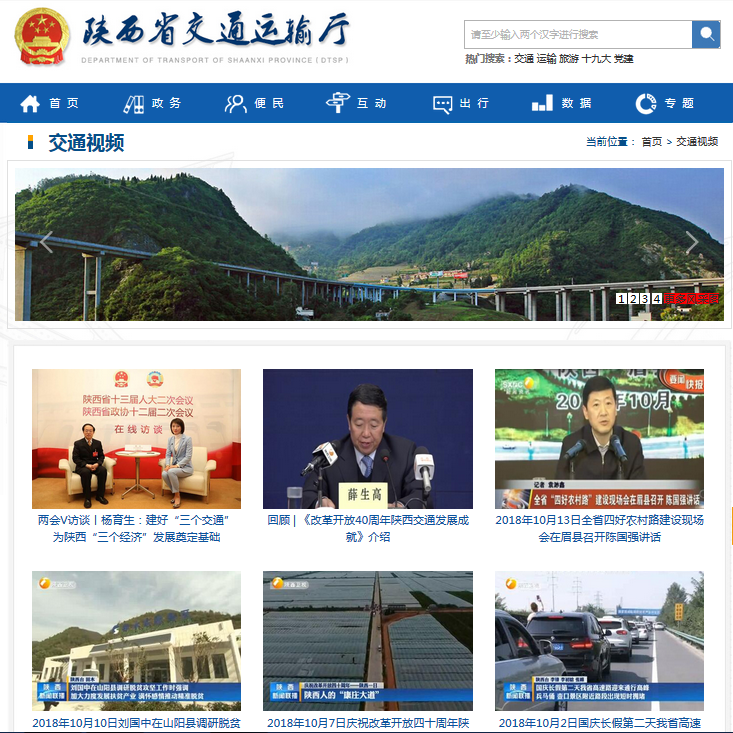The height and width of the screenshot is (733, 733).
Task: Open the 杨育生 两会V访谈 video
Action: click(x=136, y=439)
